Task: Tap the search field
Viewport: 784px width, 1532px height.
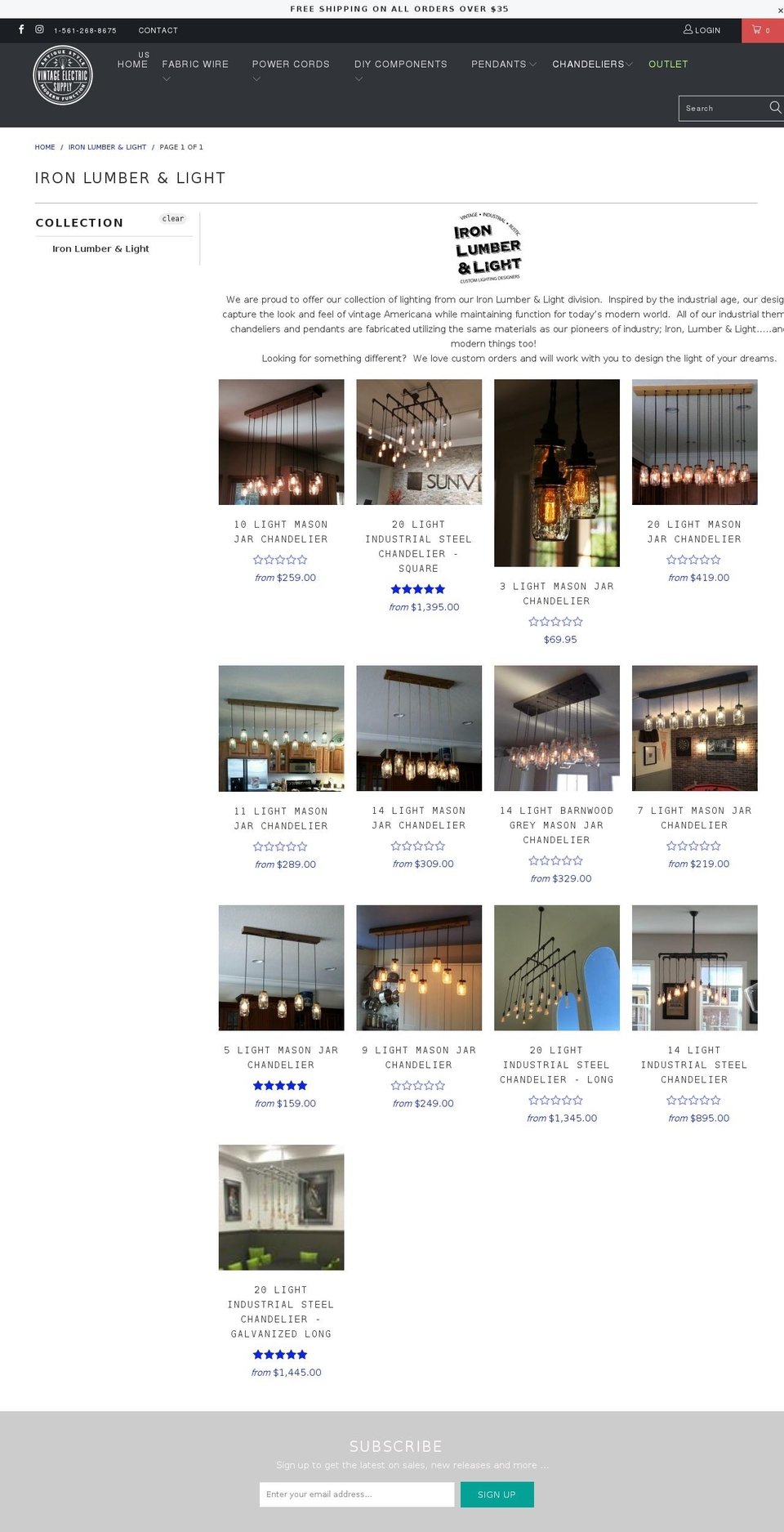Action: pyautogui.click(x=724, y=109)
